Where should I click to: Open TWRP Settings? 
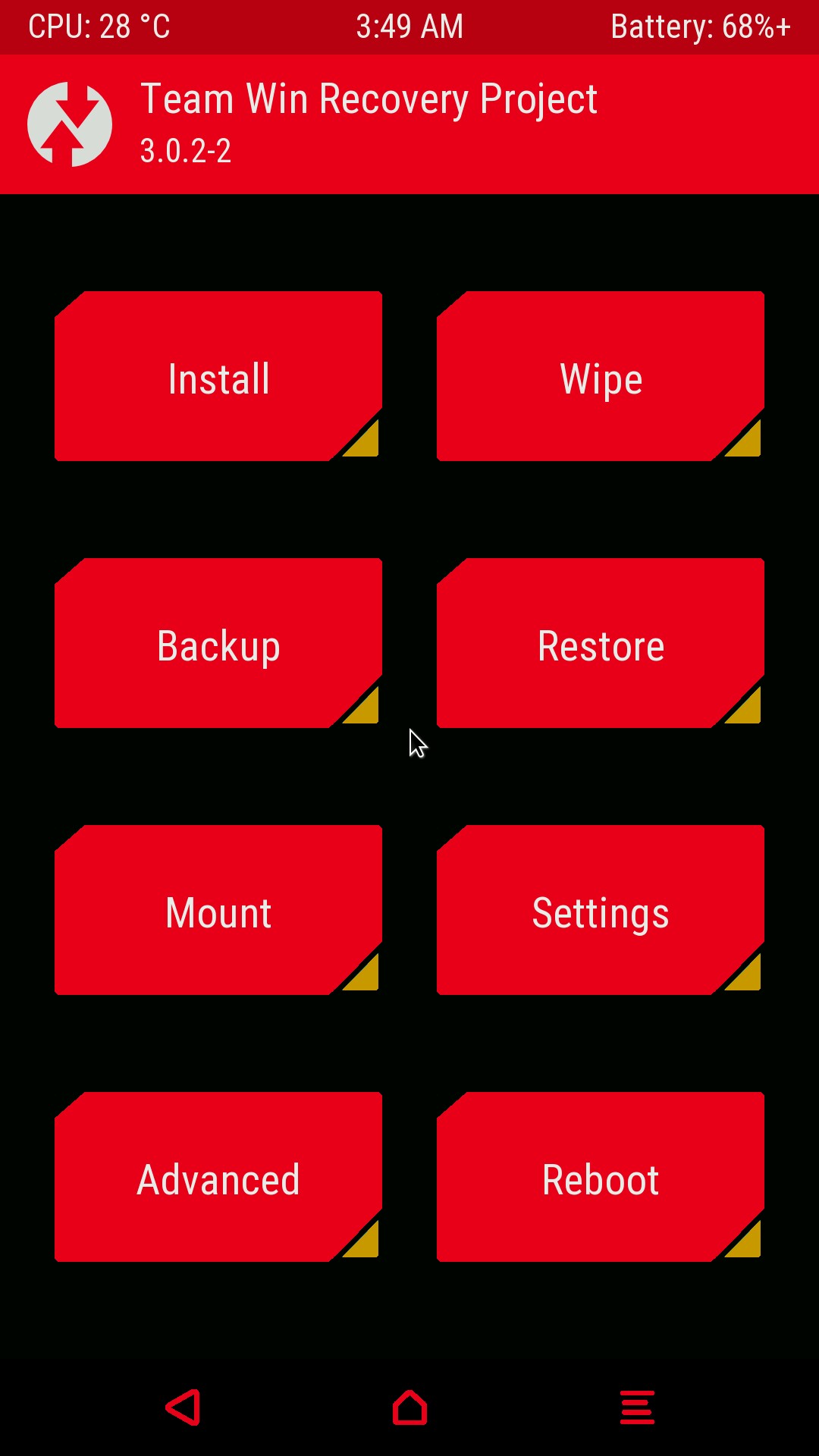[x=601, y=911]
